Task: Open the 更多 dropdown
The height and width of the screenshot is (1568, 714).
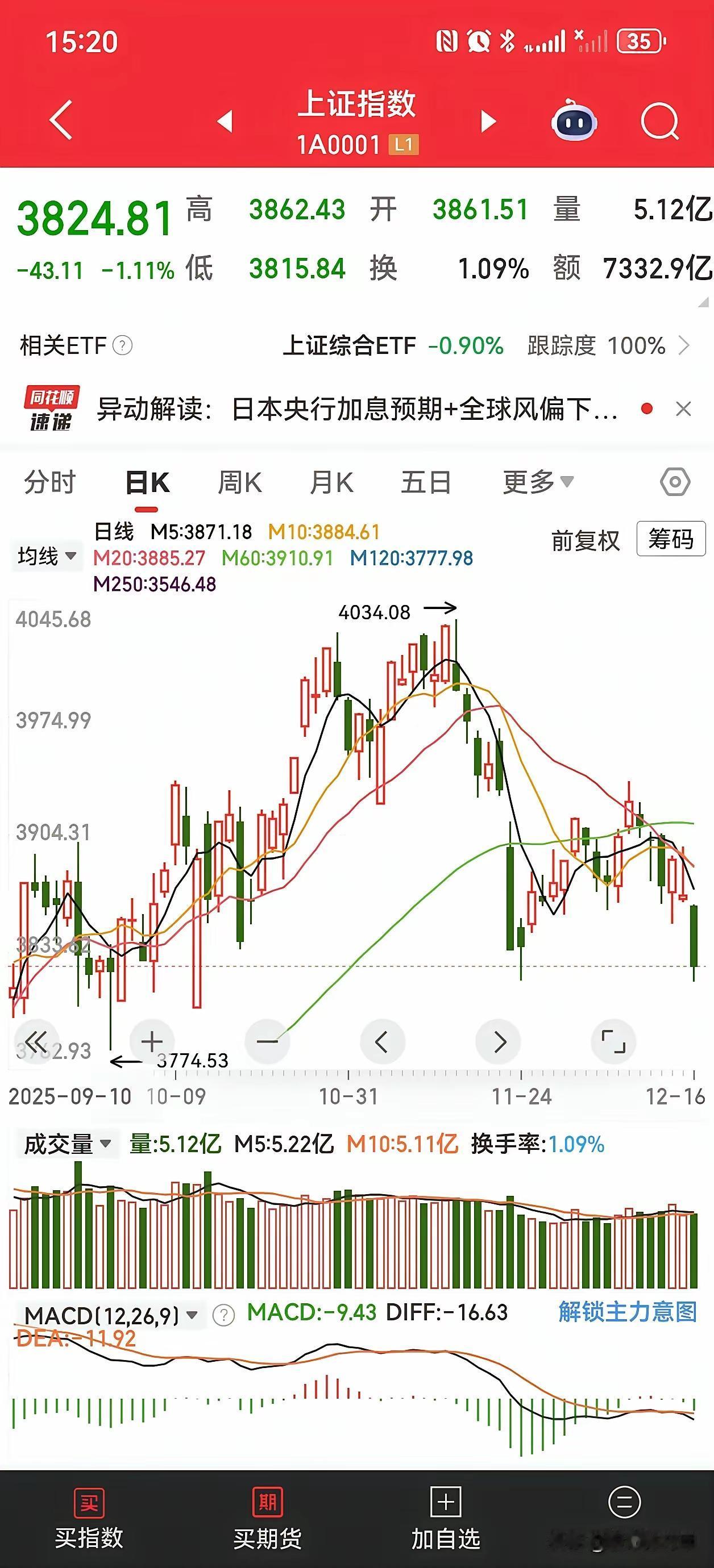Action: pyautogui.click(x=537, y=482)
